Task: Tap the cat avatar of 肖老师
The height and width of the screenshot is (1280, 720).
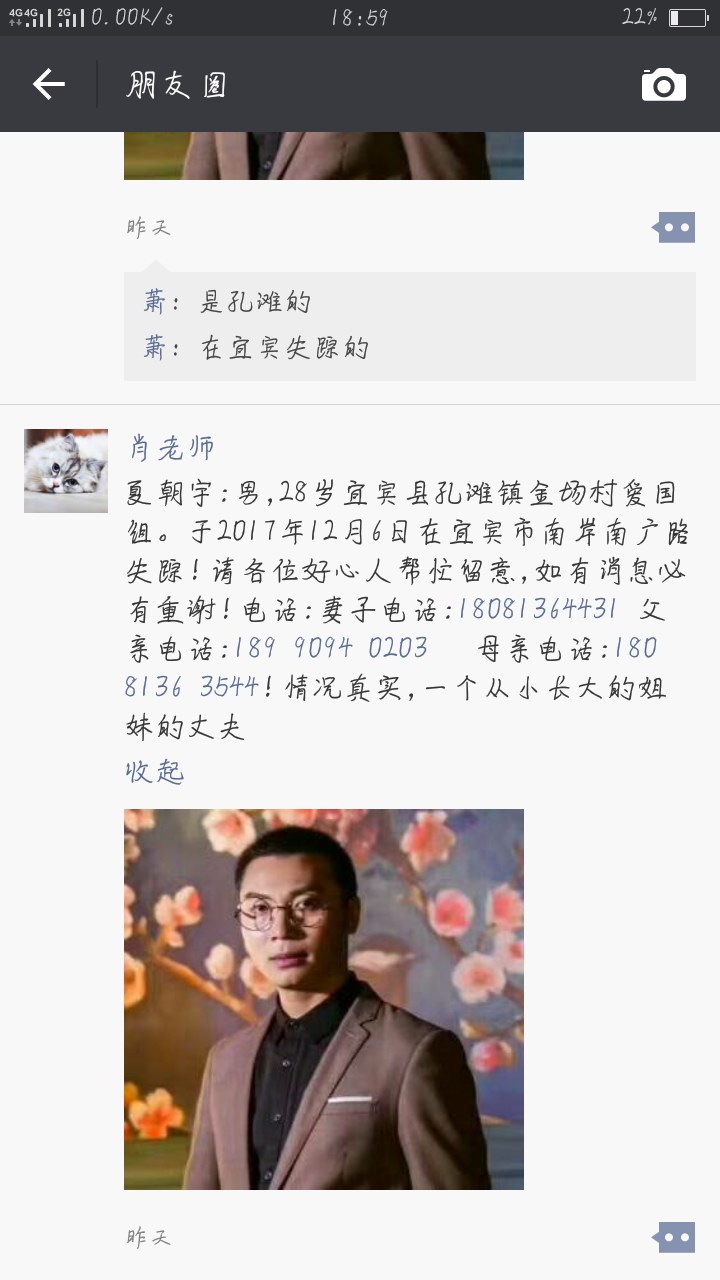Action: tap(66, 471)
